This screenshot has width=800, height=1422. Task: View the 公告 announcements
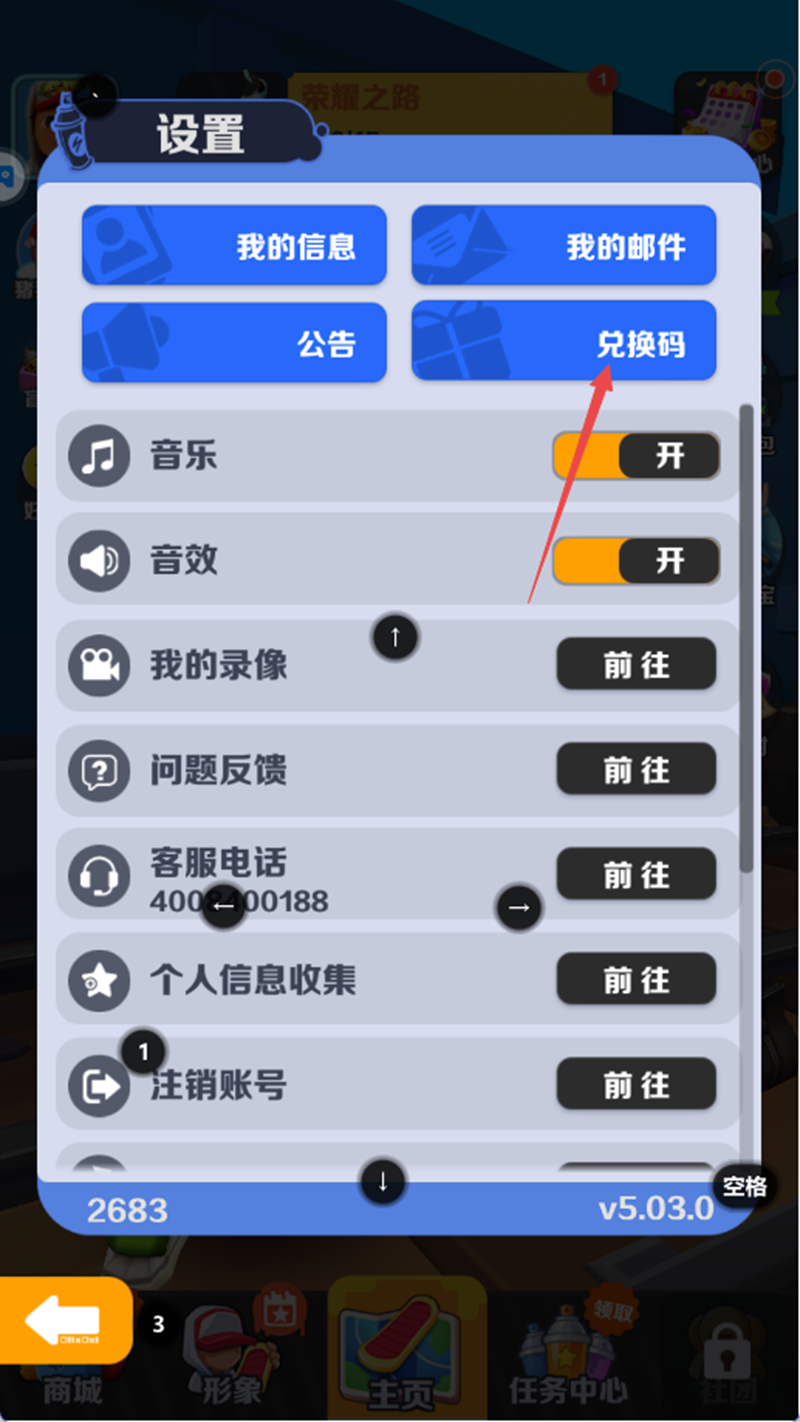234,343
